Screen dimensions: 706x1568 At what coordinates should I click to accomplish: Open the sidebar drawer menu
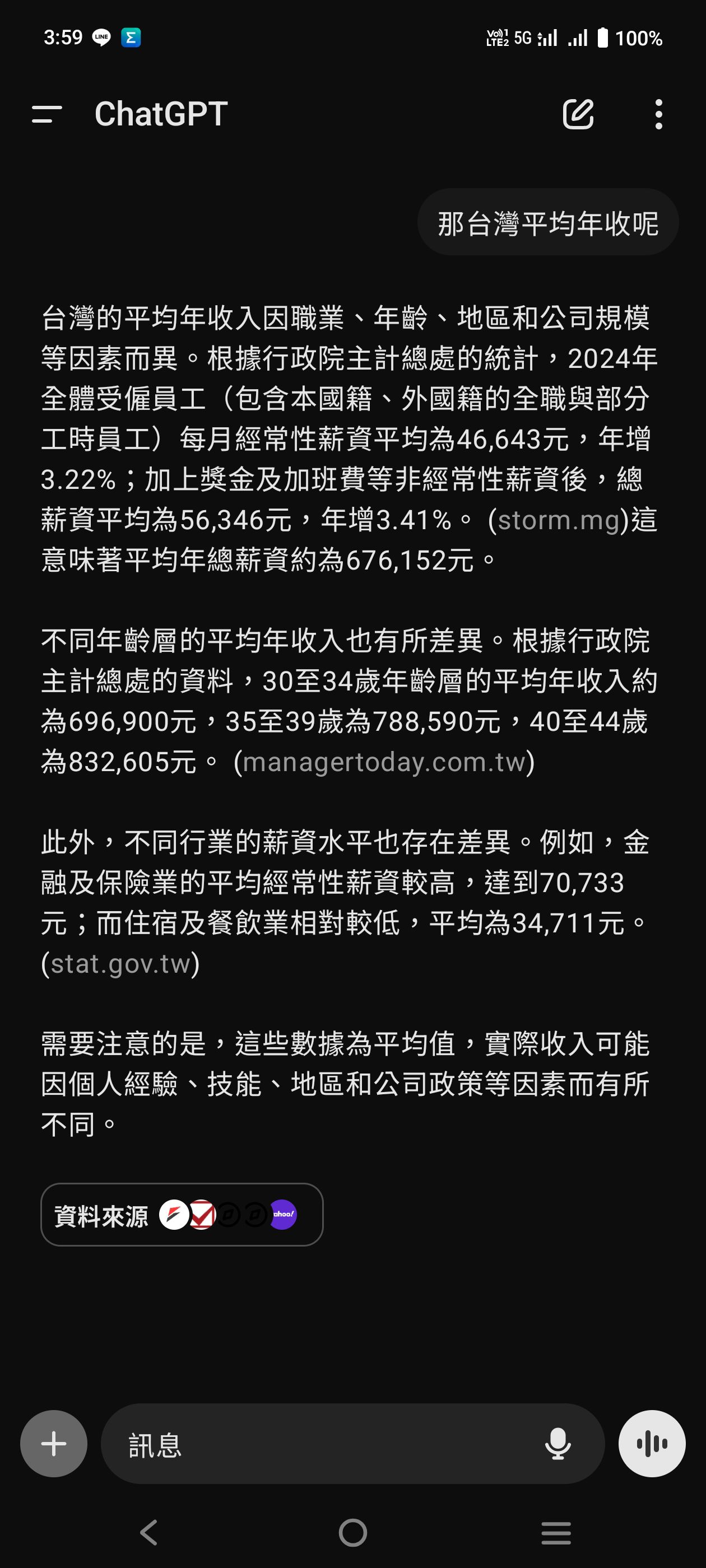pyautogui.click(x=47, y=114)
